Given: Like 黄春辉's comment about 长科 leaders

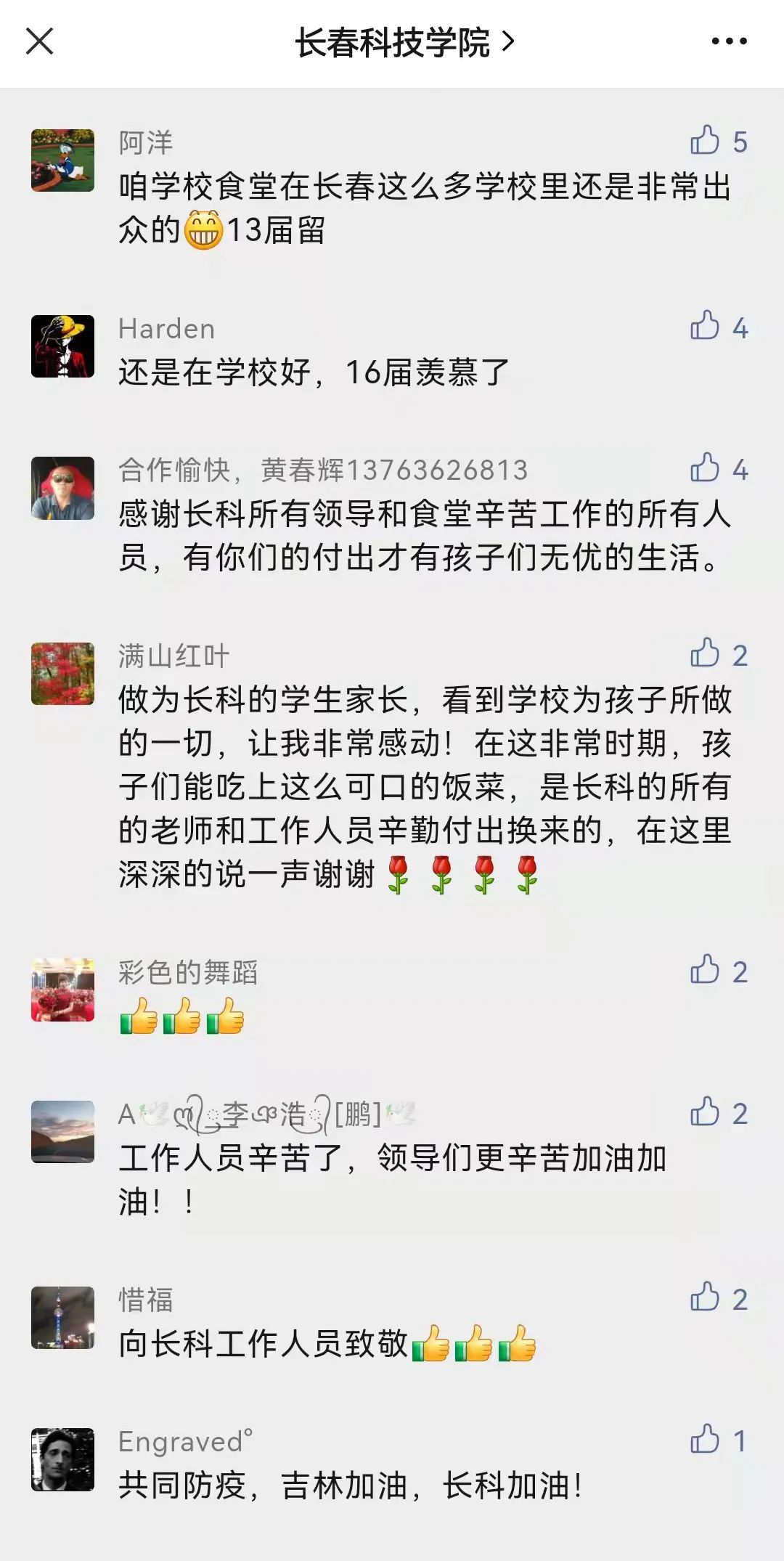Looking at the screenshot, I should click(705, 468).
